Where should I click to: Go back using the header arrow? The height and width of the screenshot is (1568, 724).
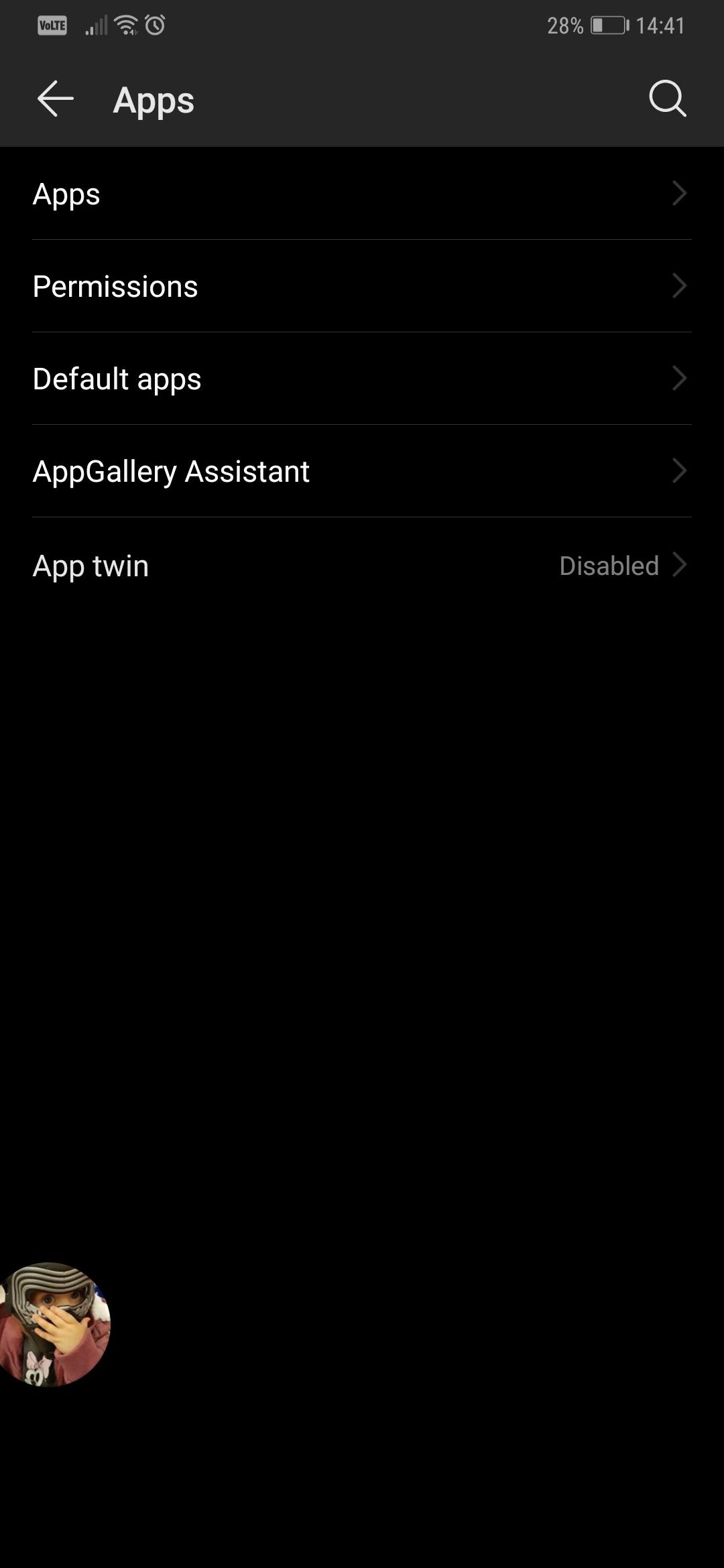(56, 99)
